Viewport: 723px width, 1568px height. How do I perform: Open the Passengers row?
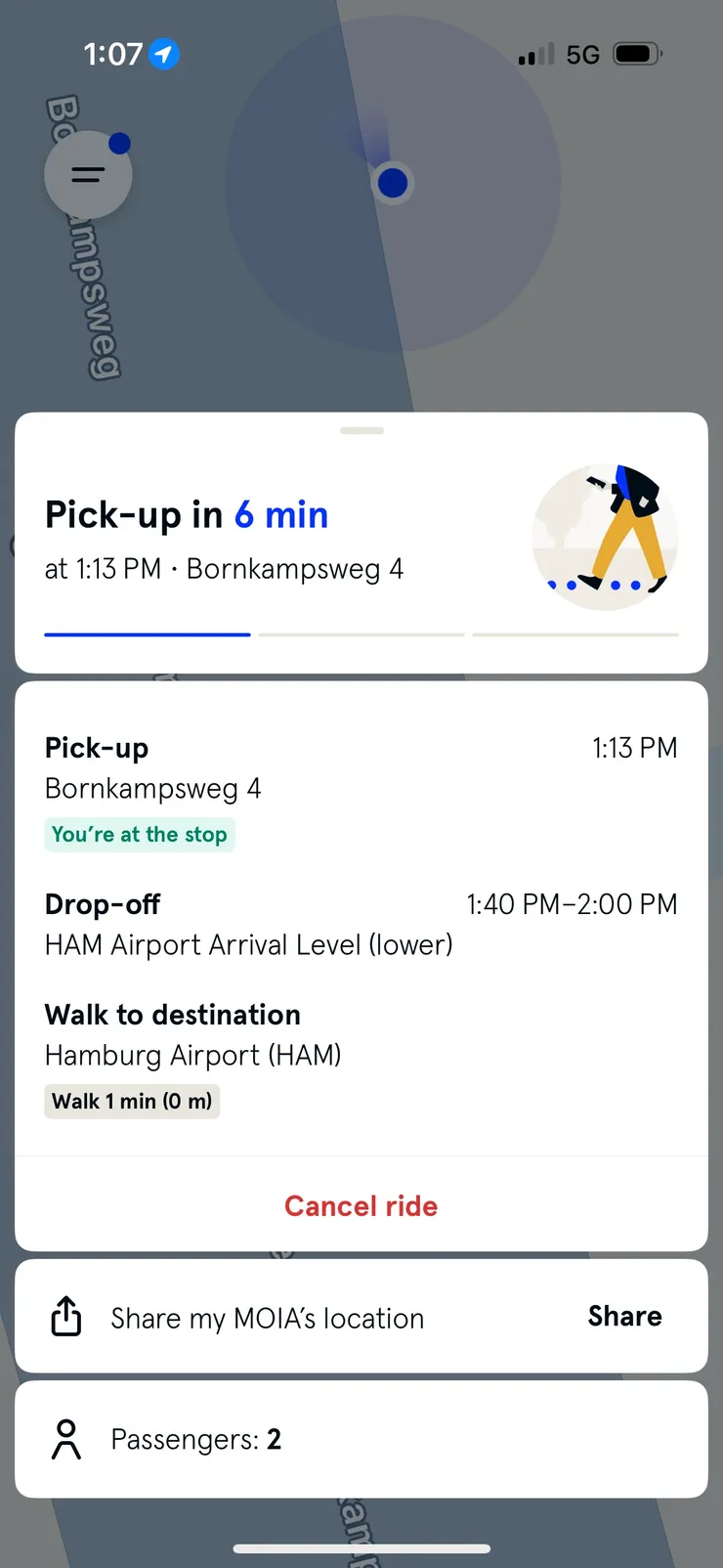[361, 1439]
